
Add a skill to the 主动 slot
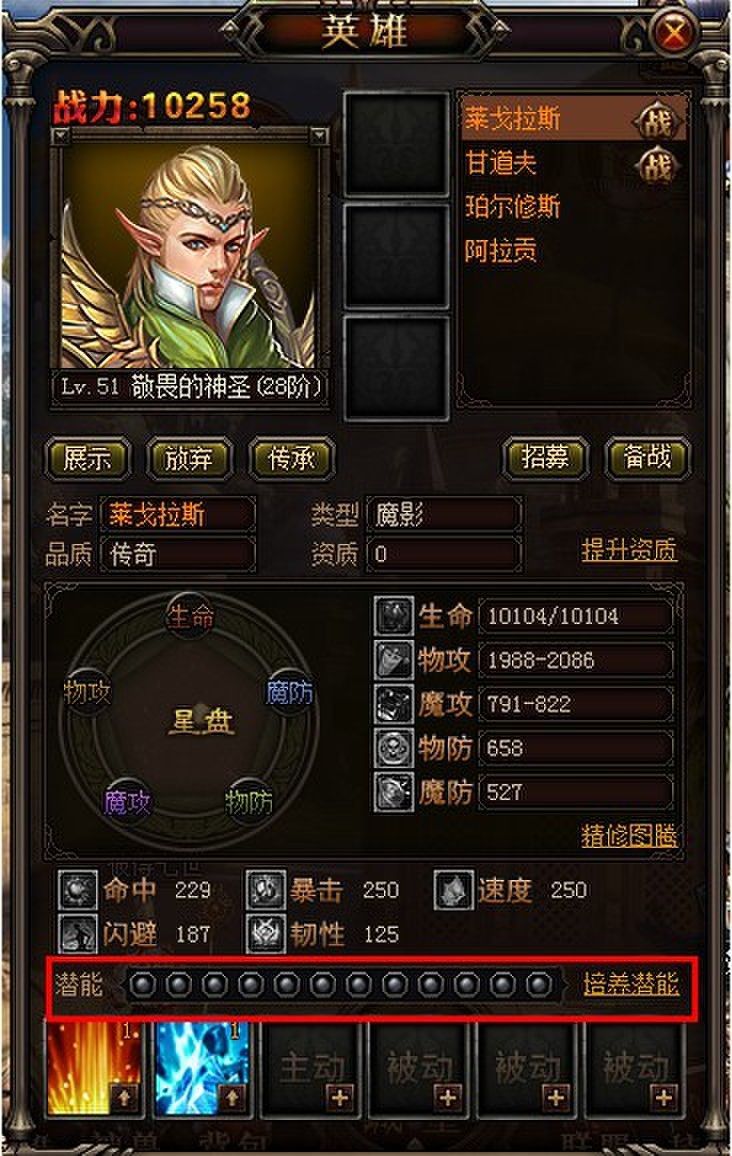click(x=339, y=1097)
